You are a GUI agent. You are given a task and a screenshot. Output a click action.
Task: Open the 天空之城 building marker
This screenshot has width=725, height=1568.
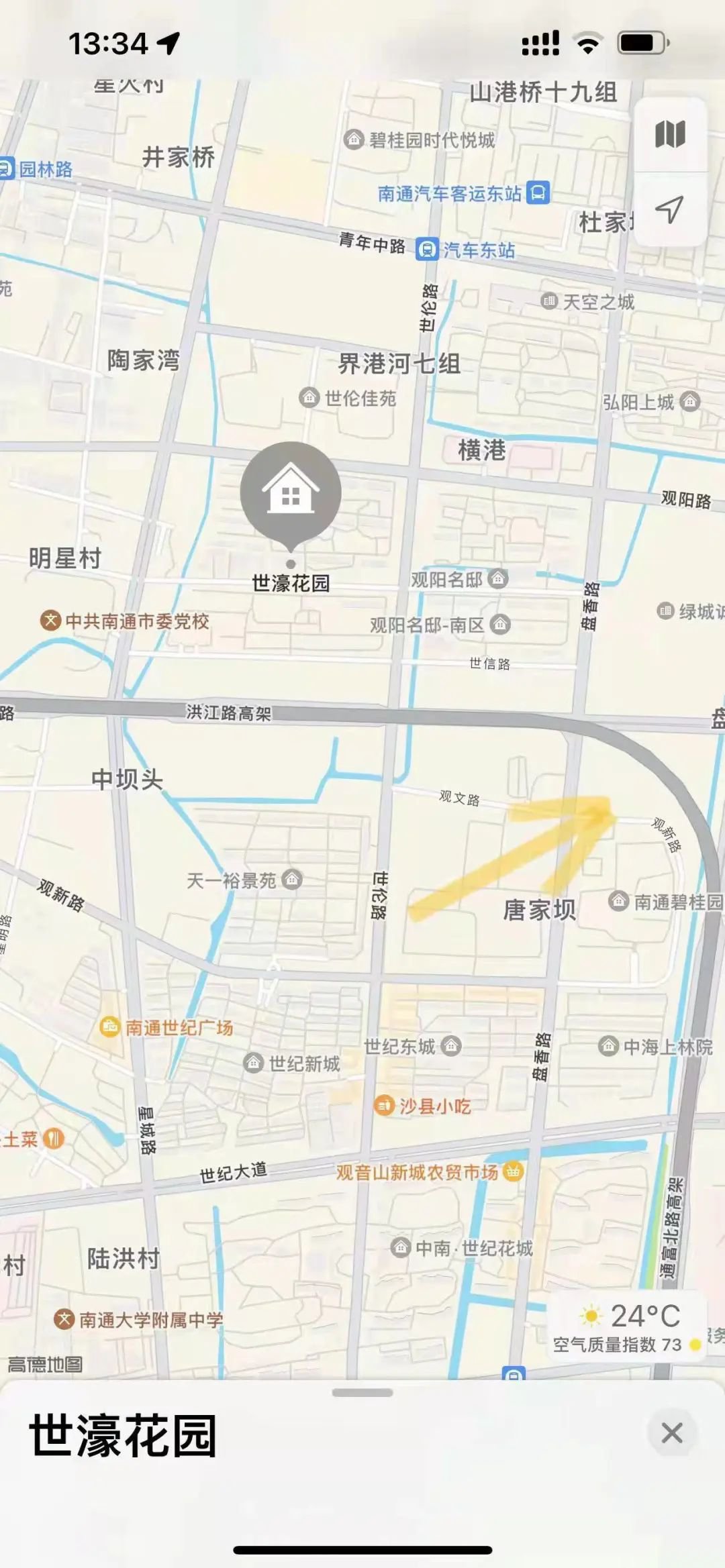pos(549,301)
